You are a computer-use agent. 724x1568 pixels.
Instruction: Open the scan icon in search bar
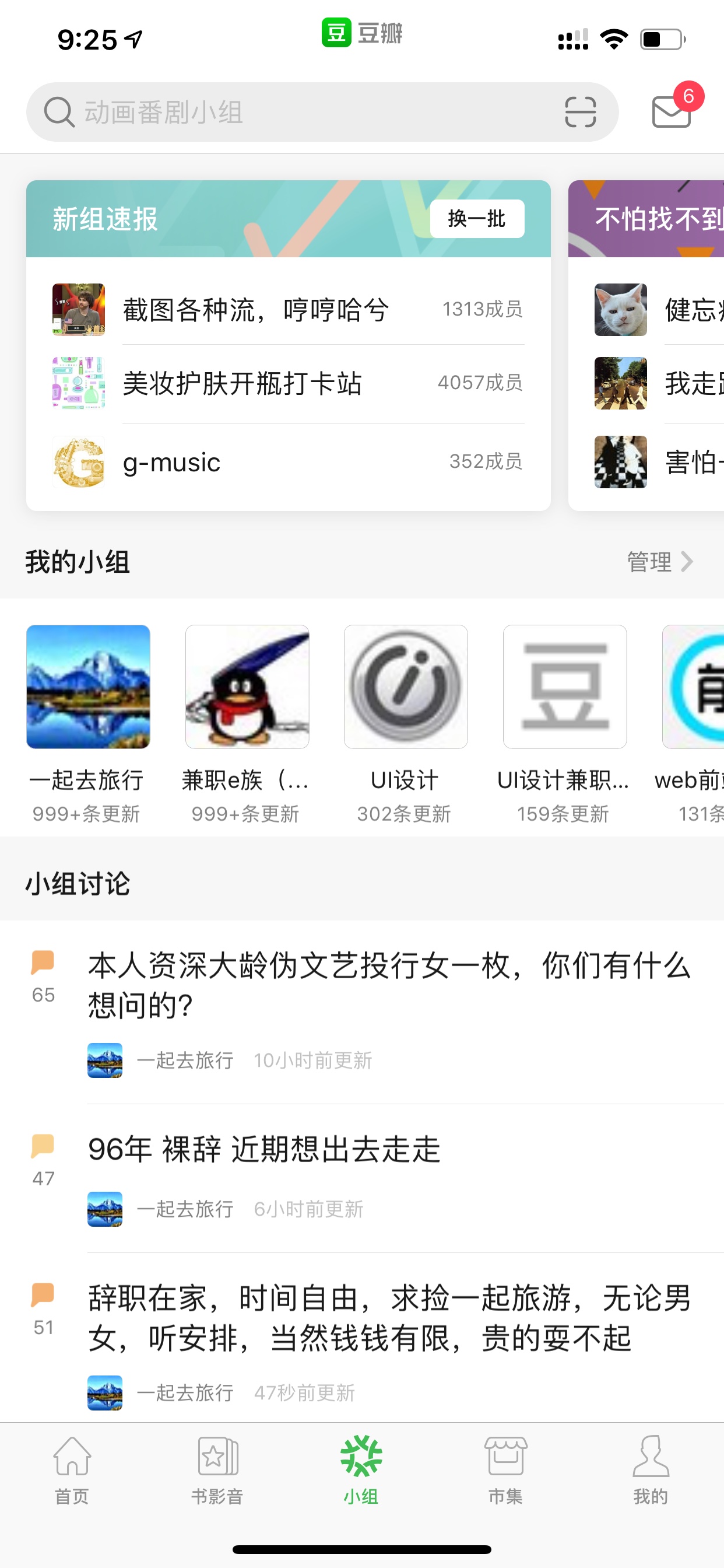[x=580, y=112]
